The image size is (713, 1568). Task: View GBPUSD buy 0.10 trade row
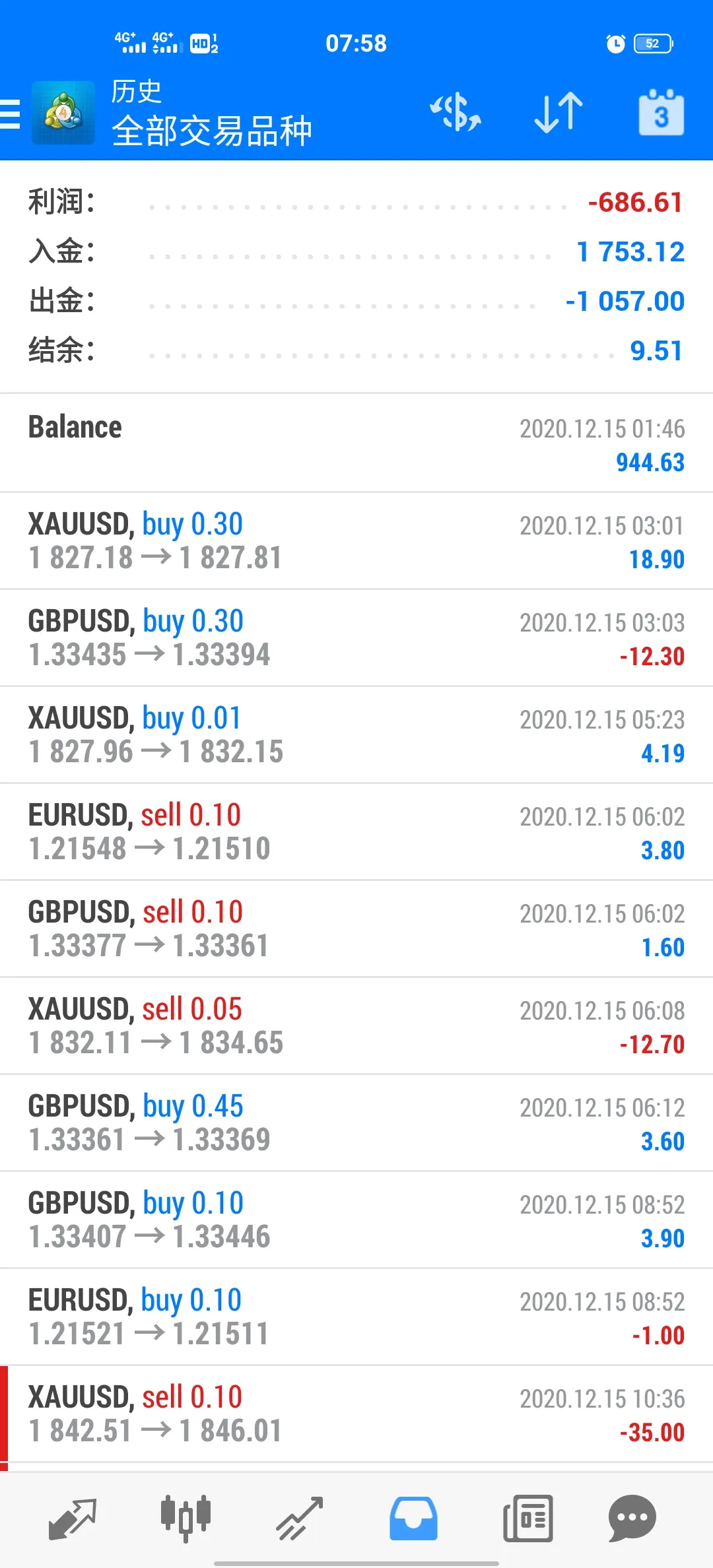(356, 1220)
